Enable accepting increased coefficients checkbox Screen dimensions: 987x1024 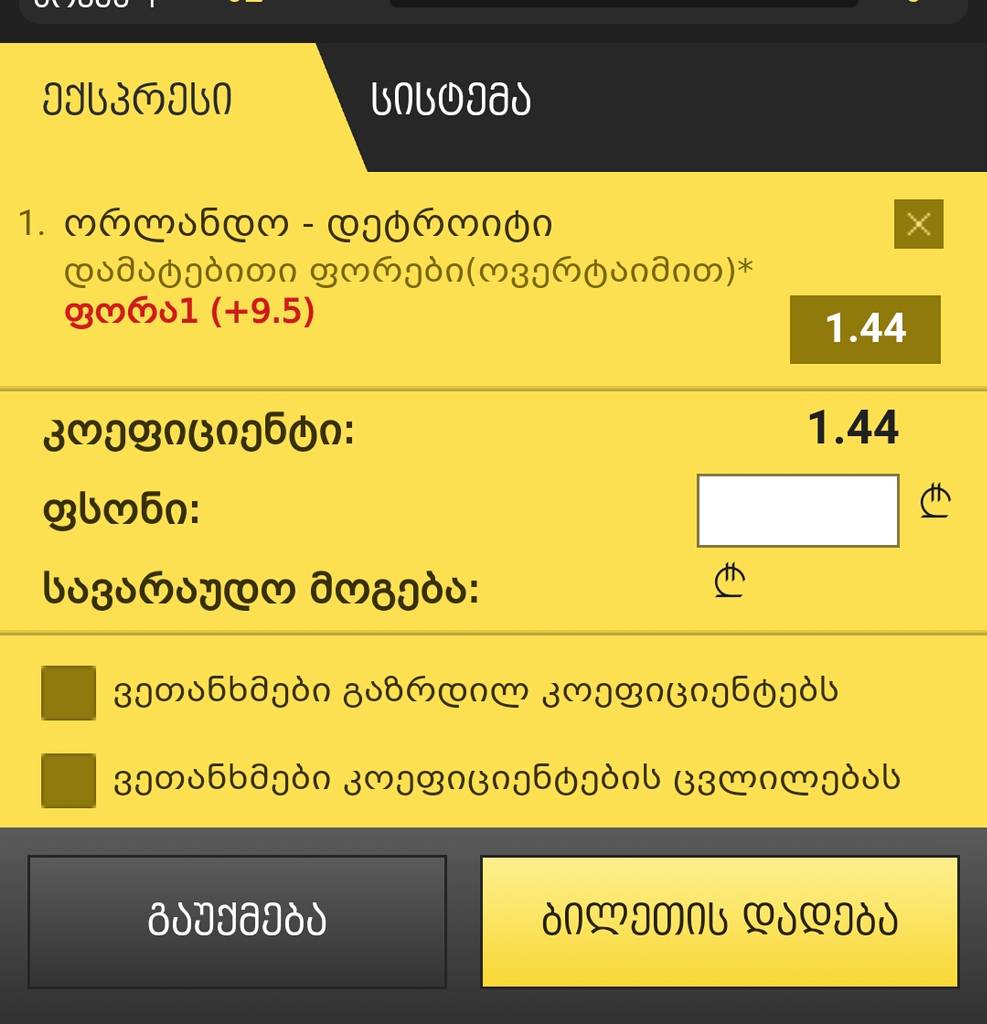point(66,694)
